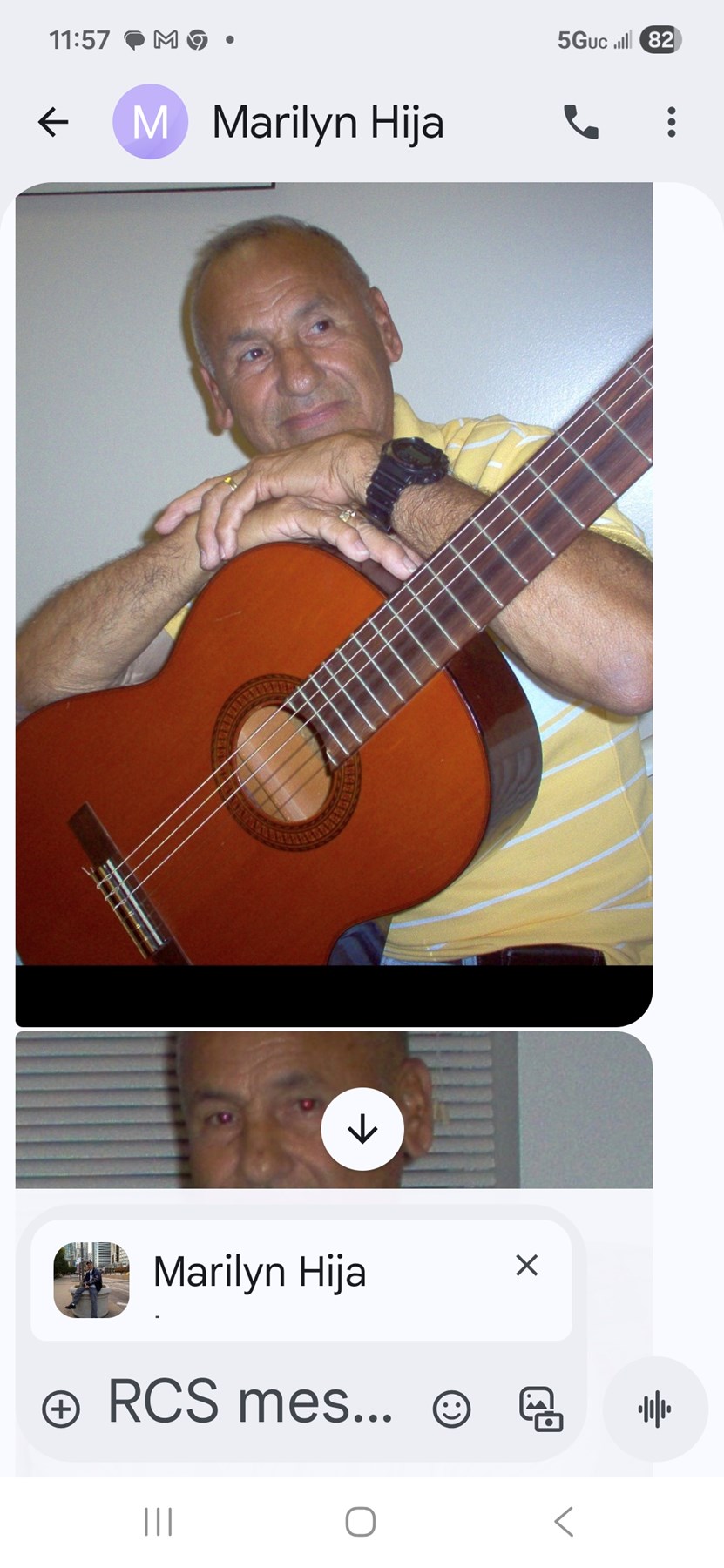The width and height of the screenshot is (724, 1568).
Task: Open the guitar photo message
Action: 334,575
